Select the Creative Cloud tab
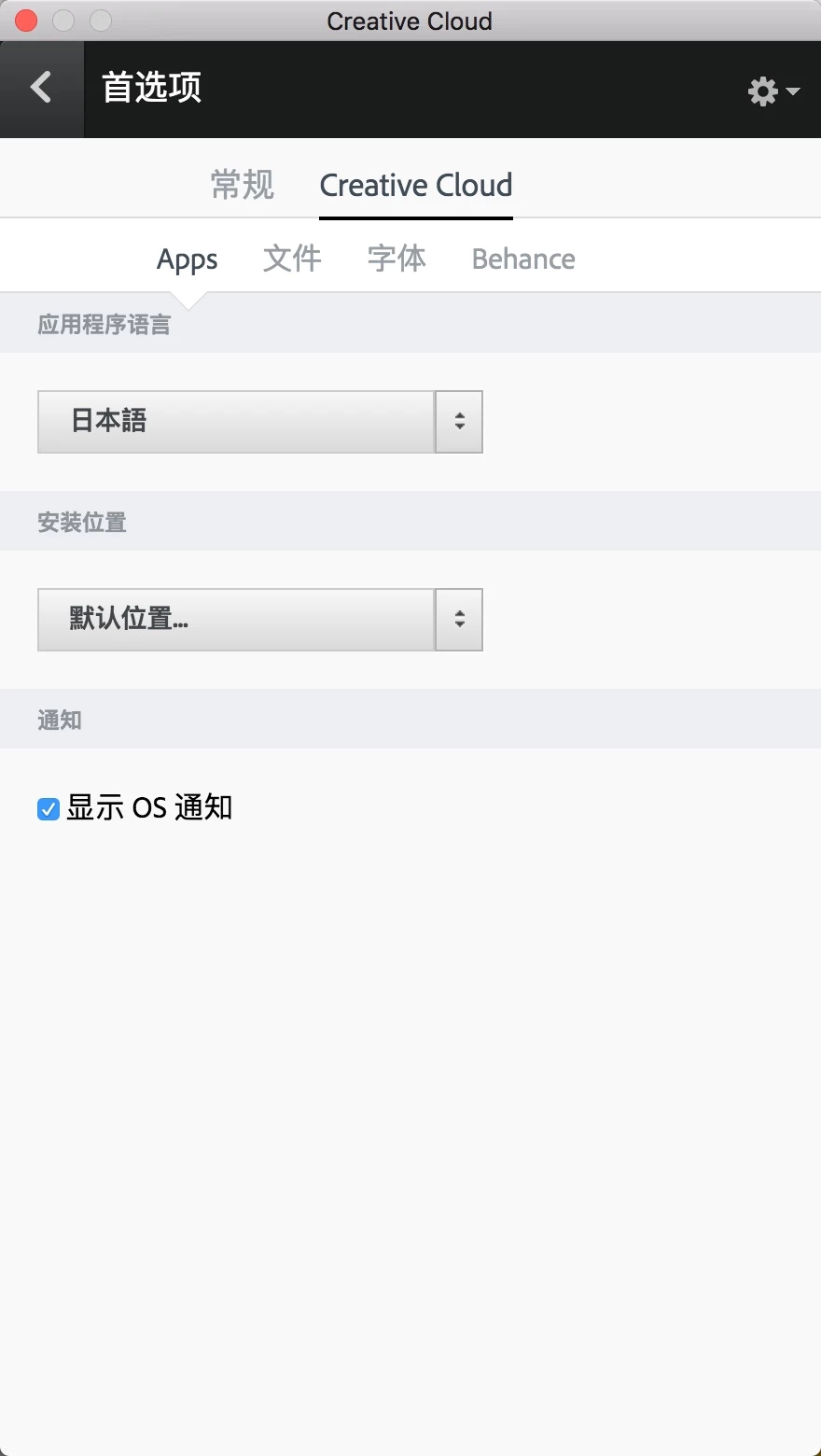821x1456 pixels. click(x=415, y=185)
